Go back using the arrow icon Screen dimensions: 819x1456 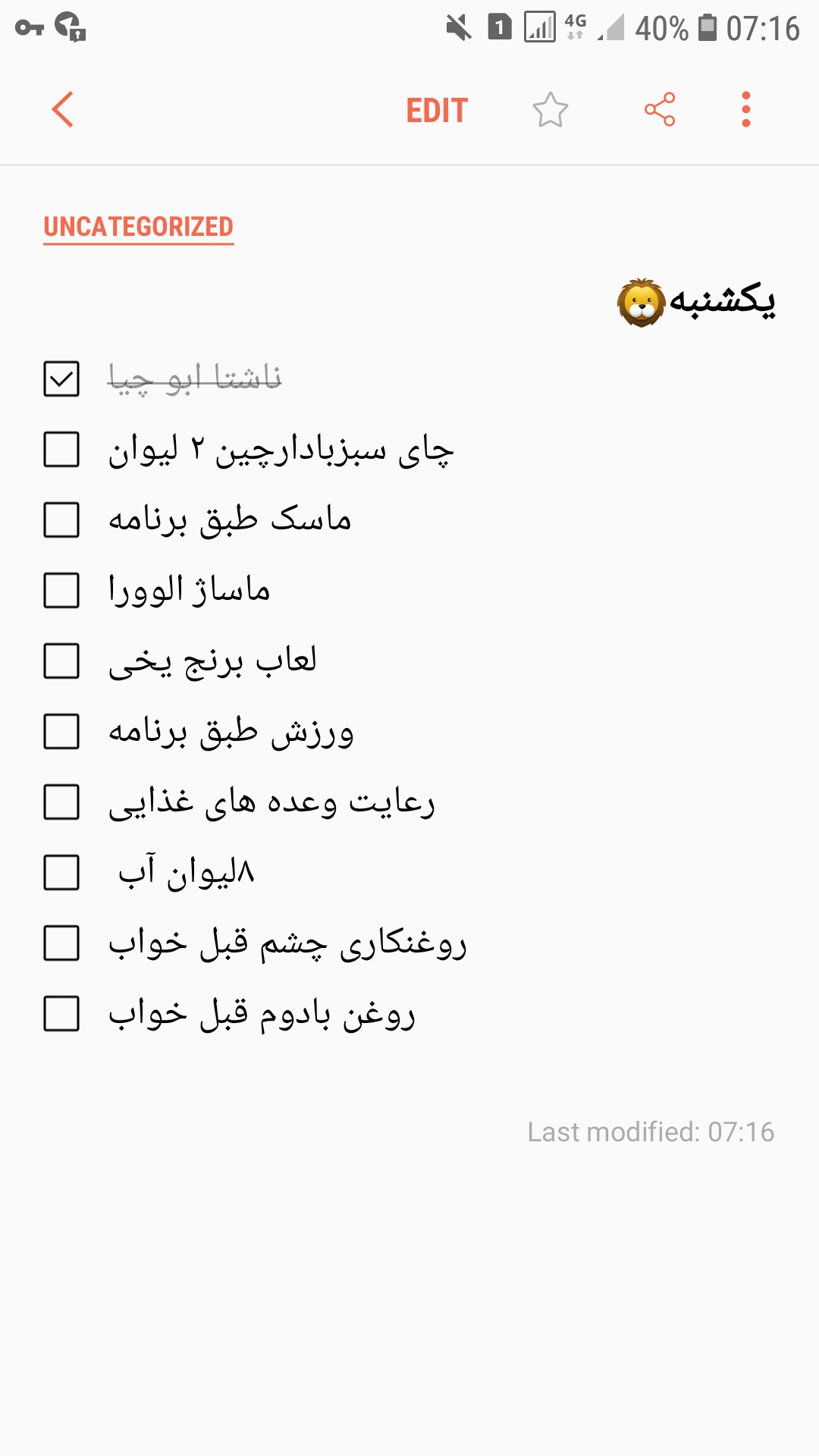coord(62,110)
